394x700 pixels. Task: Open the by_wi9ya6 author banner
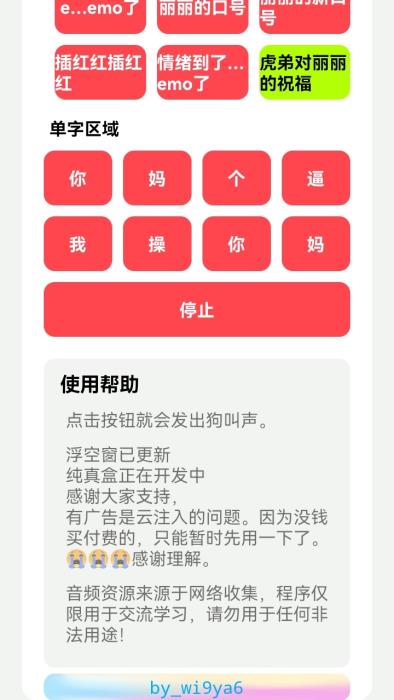(x=197, y=687)
